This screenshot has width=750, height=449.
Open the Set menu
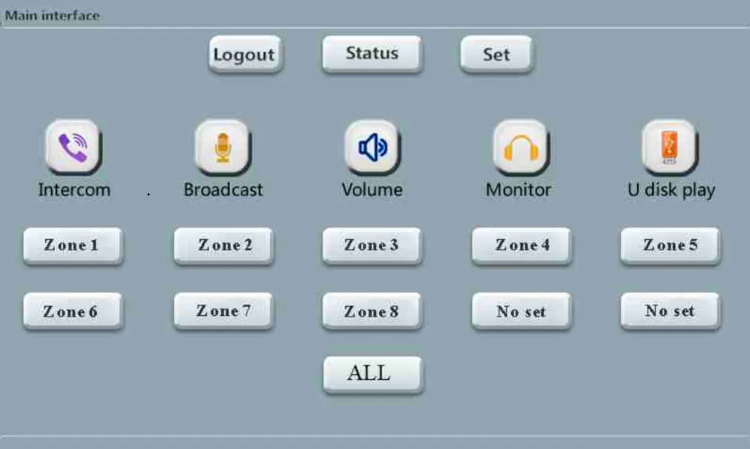pos(496,54)
